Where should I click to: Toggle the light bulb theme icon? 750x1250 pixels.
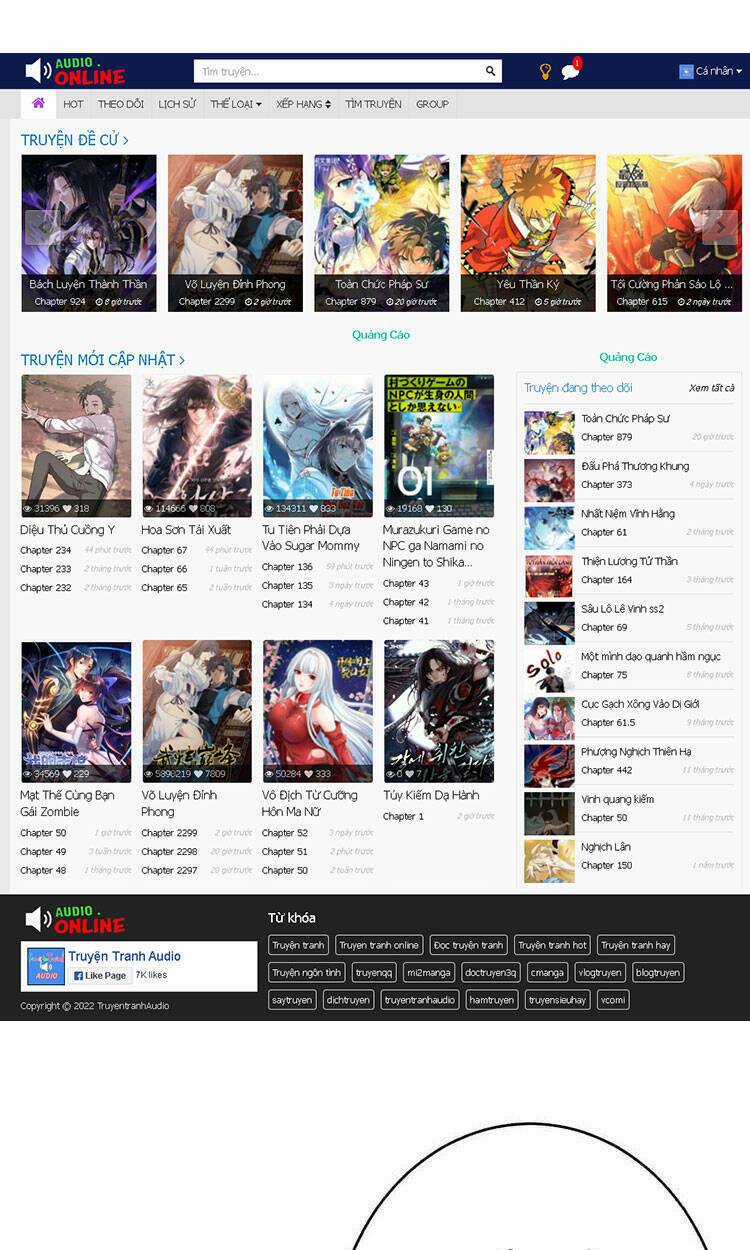tap(545, 71)
